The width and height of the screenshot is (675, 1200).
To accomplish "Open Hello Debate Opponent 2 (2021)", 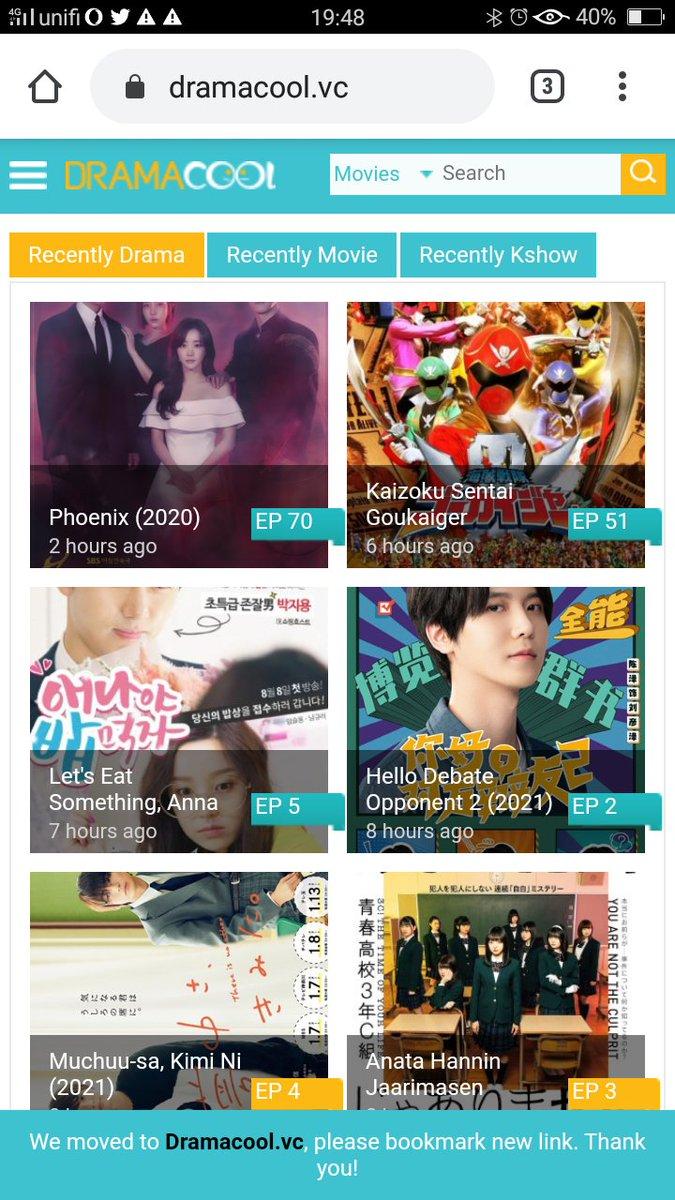I will point(496,720).
